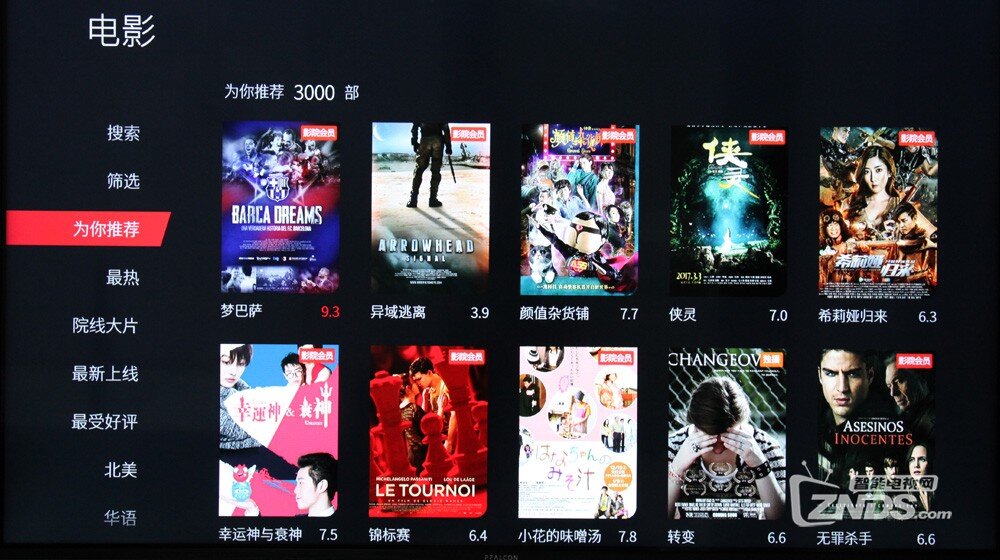The height and width of the screenshot is (560, 1000).
Task: Open the movie 希莉娅归来
Action: pos(878,208)
